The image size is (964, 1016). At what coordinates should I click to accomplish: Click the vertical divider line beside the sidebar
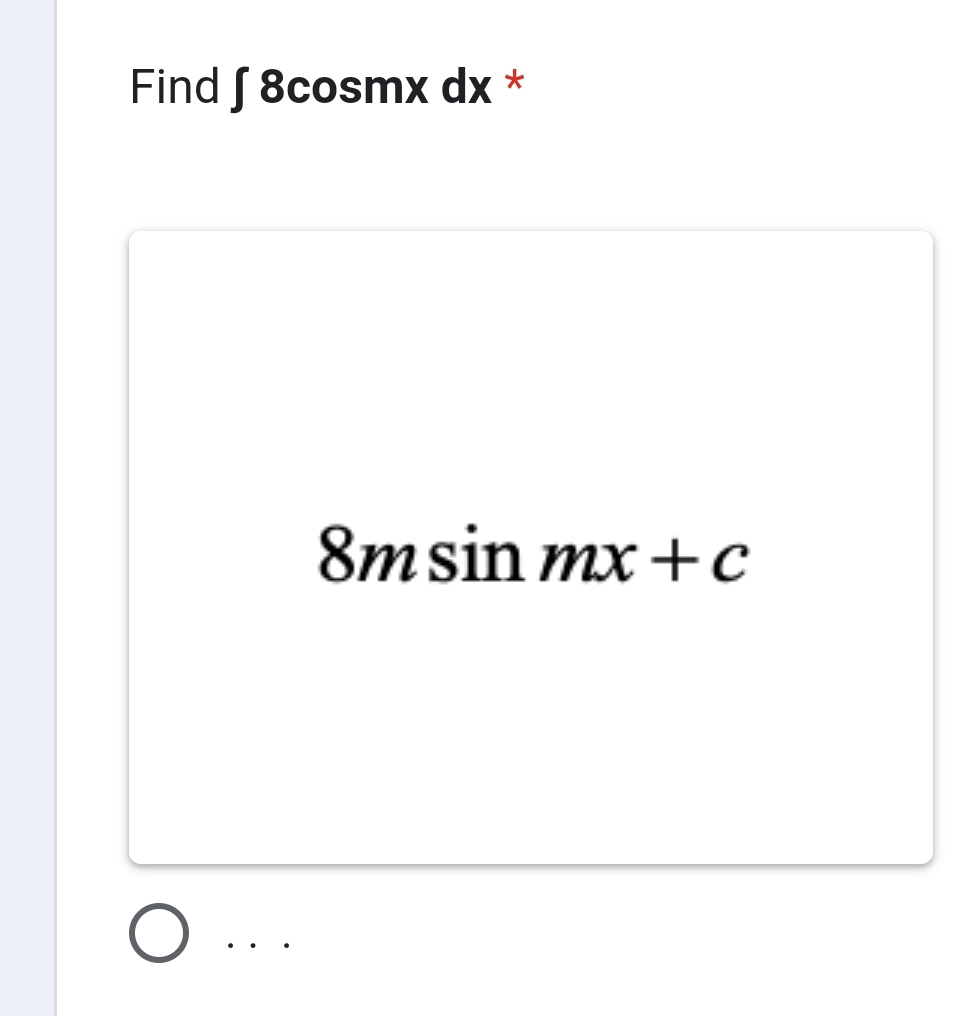tap(55, 500)
